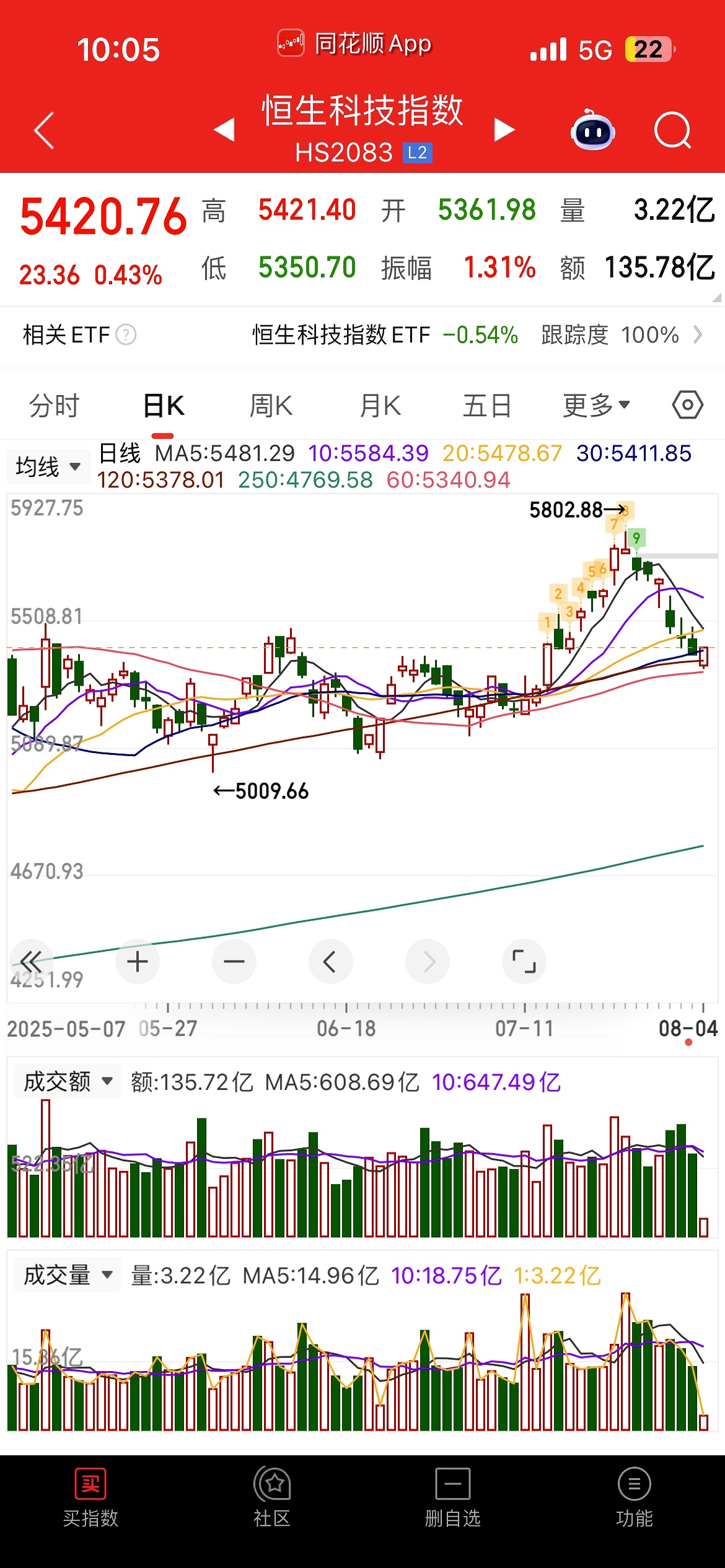Zoom in the K-line chart

click(x=138, y=962)
